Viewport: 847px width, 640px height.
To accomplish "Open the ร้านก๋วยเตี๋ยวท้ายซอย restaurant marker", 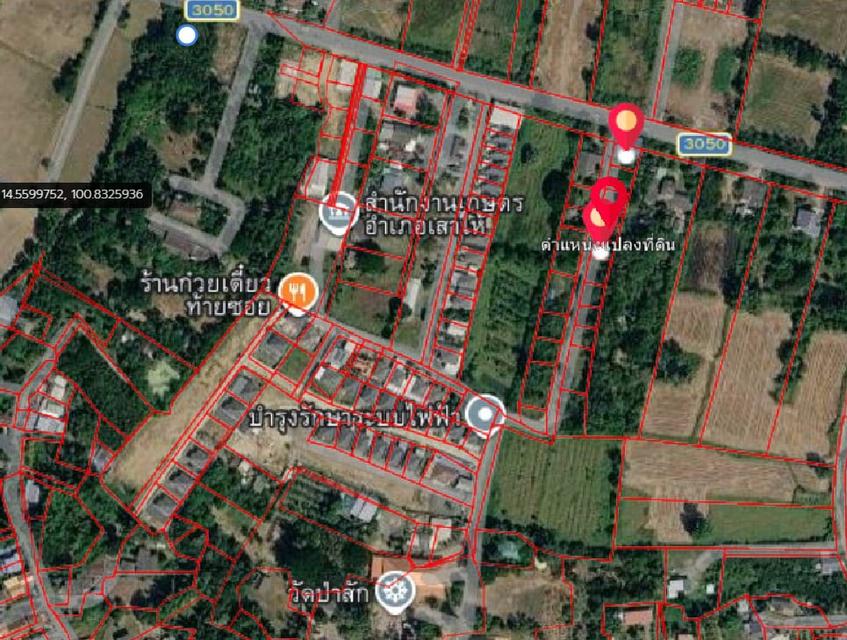I will [x=298, y=291].
